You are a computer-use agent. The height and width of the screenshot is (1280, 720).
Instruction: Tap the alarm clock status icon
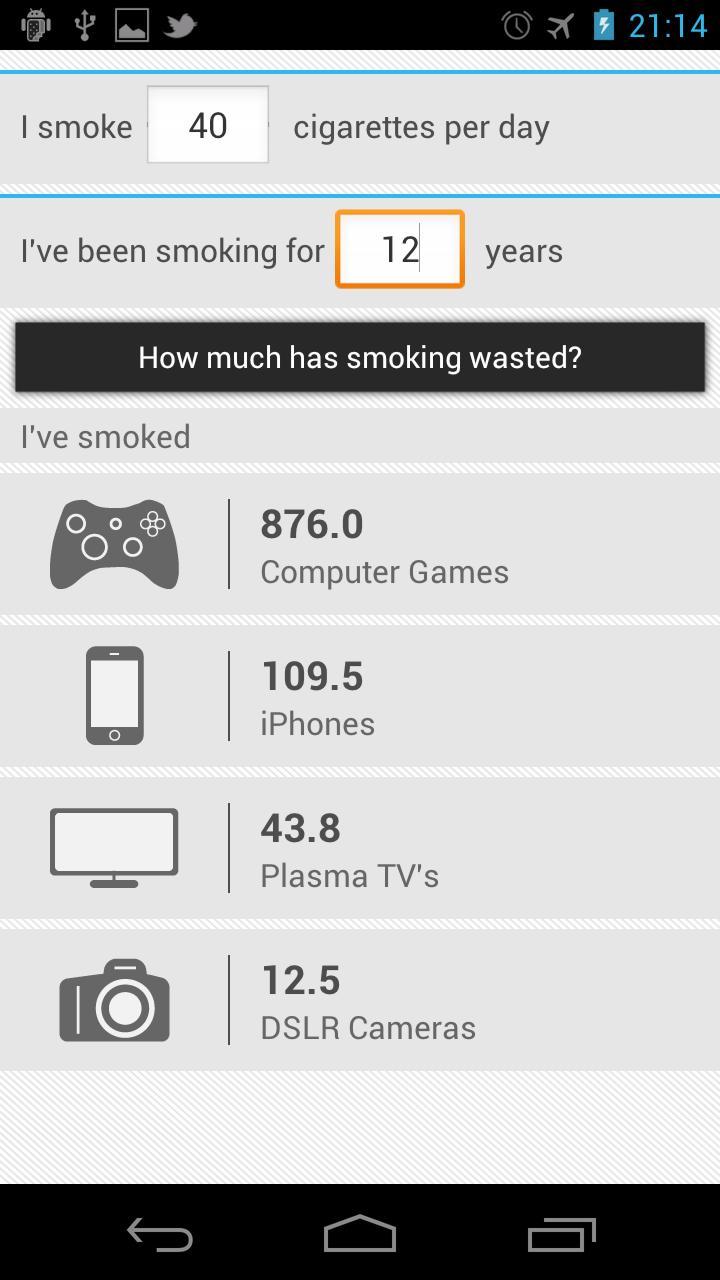point(516,24)
